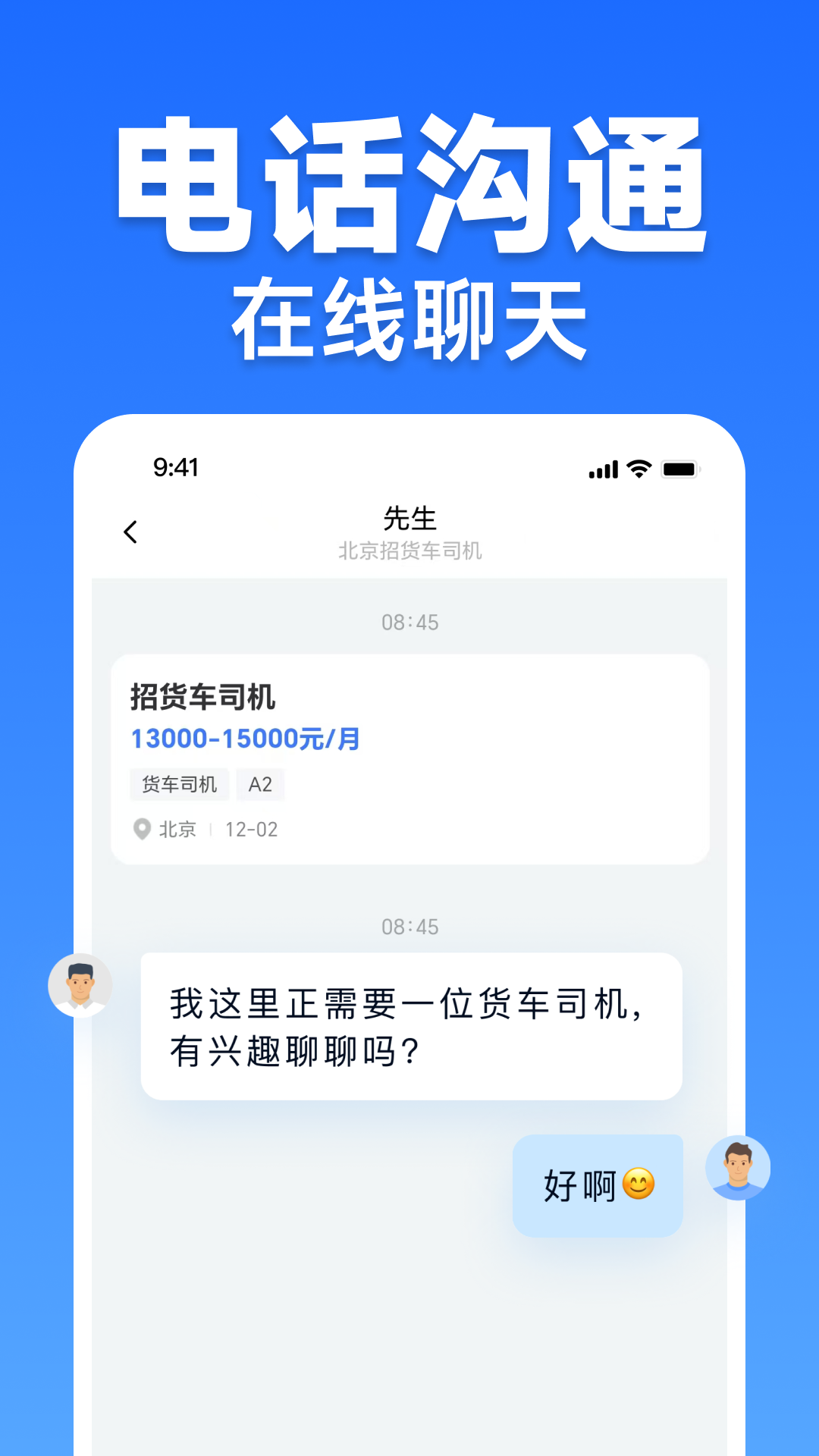Select the 货车司机 tag on the job card
The image size is (819, 1456).
click(x=179, y=785)
